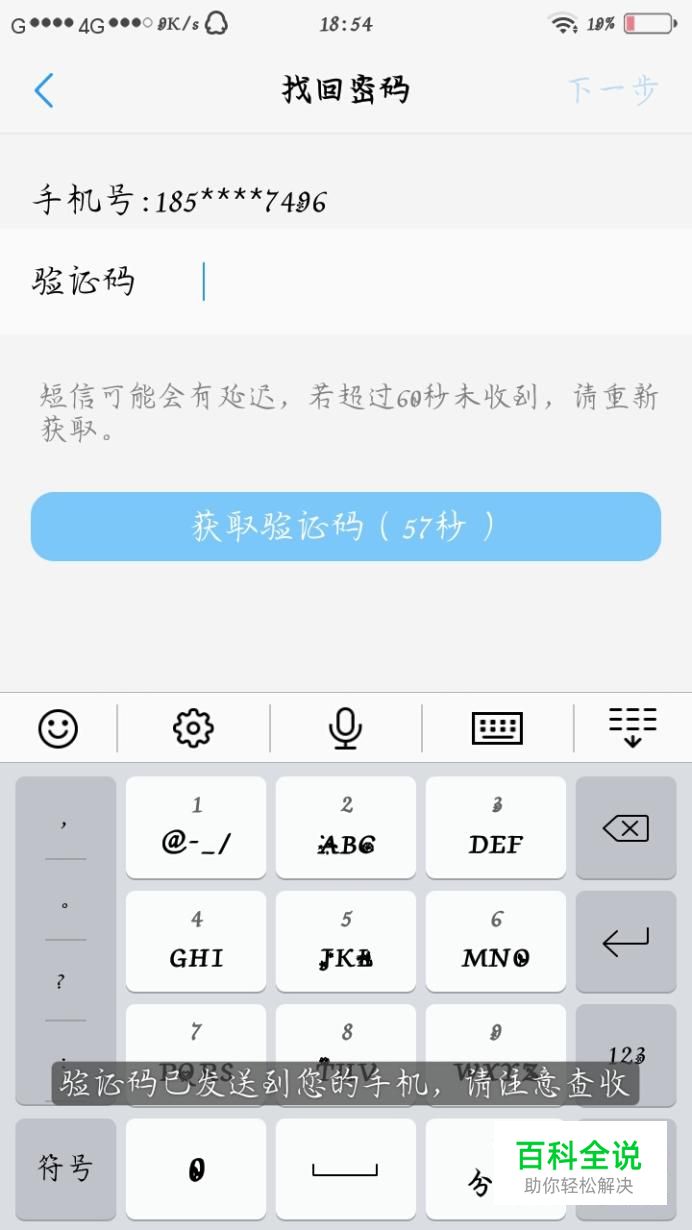Image resolution: width=692 pixels, height=1230 pixels.
Task: Focus the 验证码 input field
Action: pyautogui.click(x=346, y=282)
